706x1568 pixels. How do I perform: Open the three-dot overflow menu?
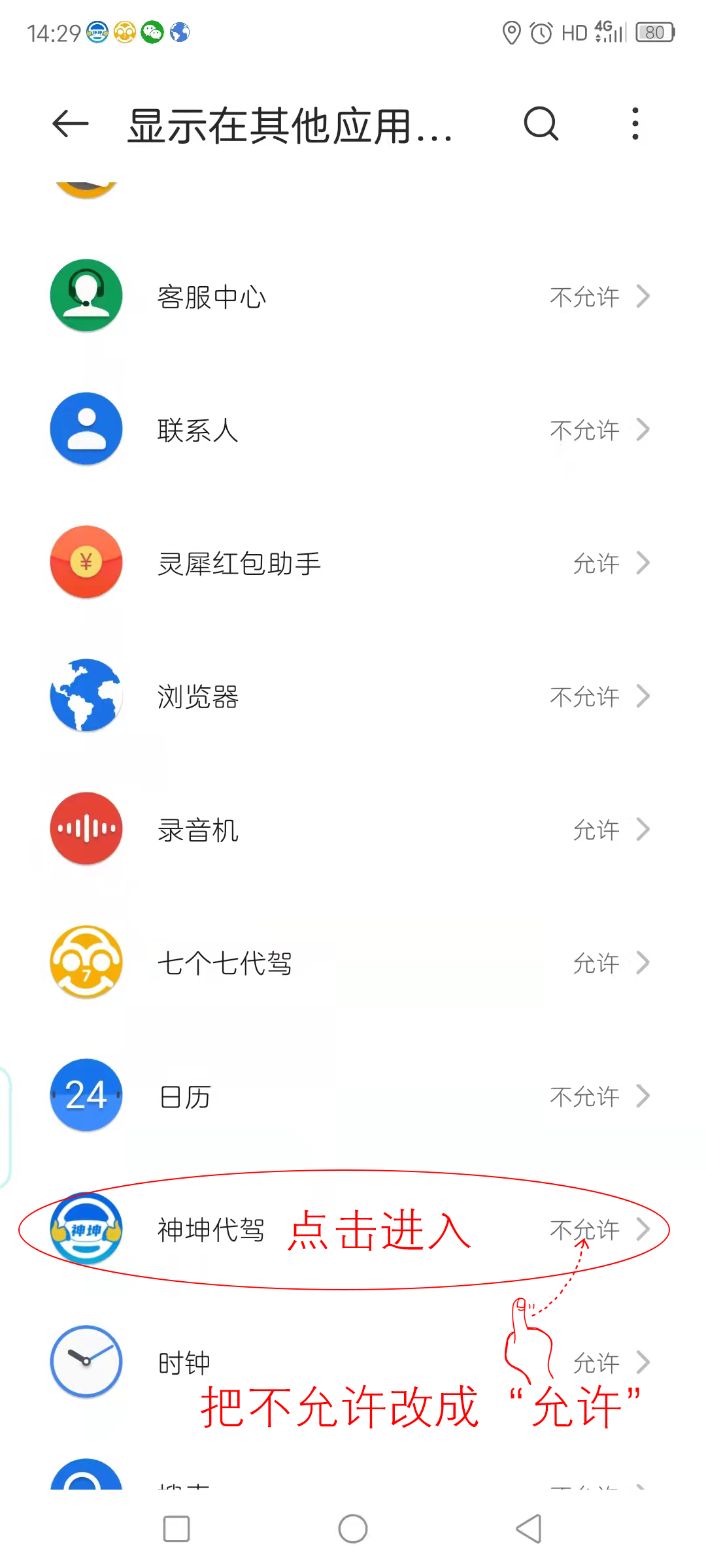(635, 124)
